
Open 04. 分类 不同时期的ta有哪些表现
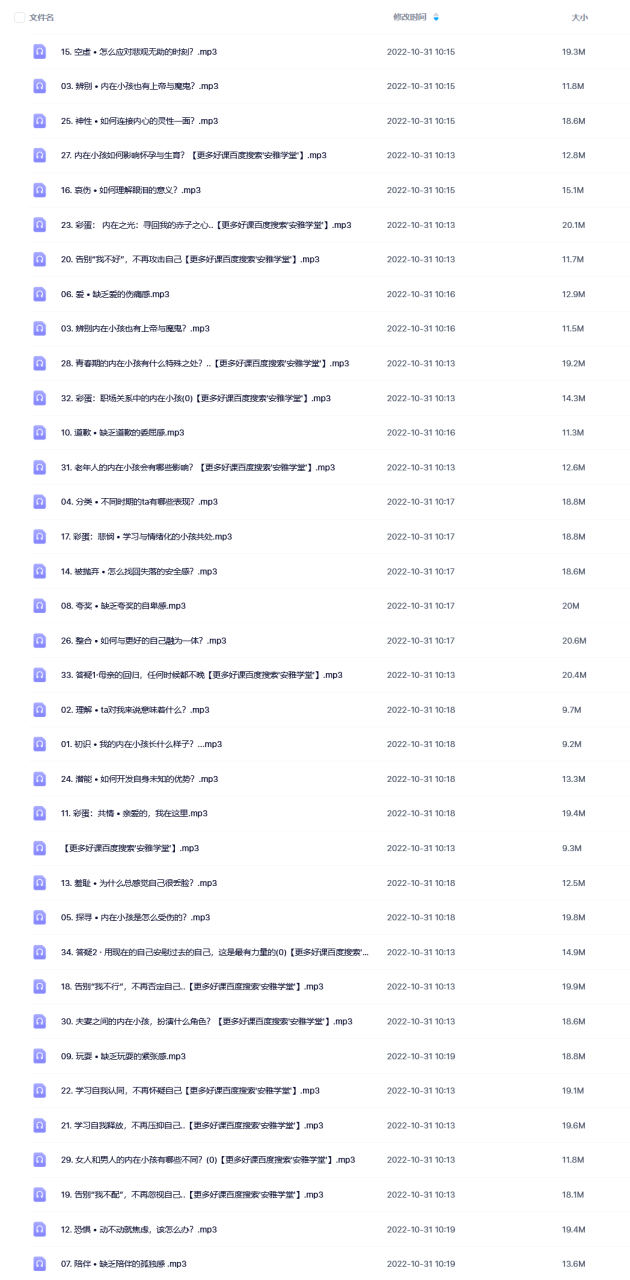click(139, 502)
